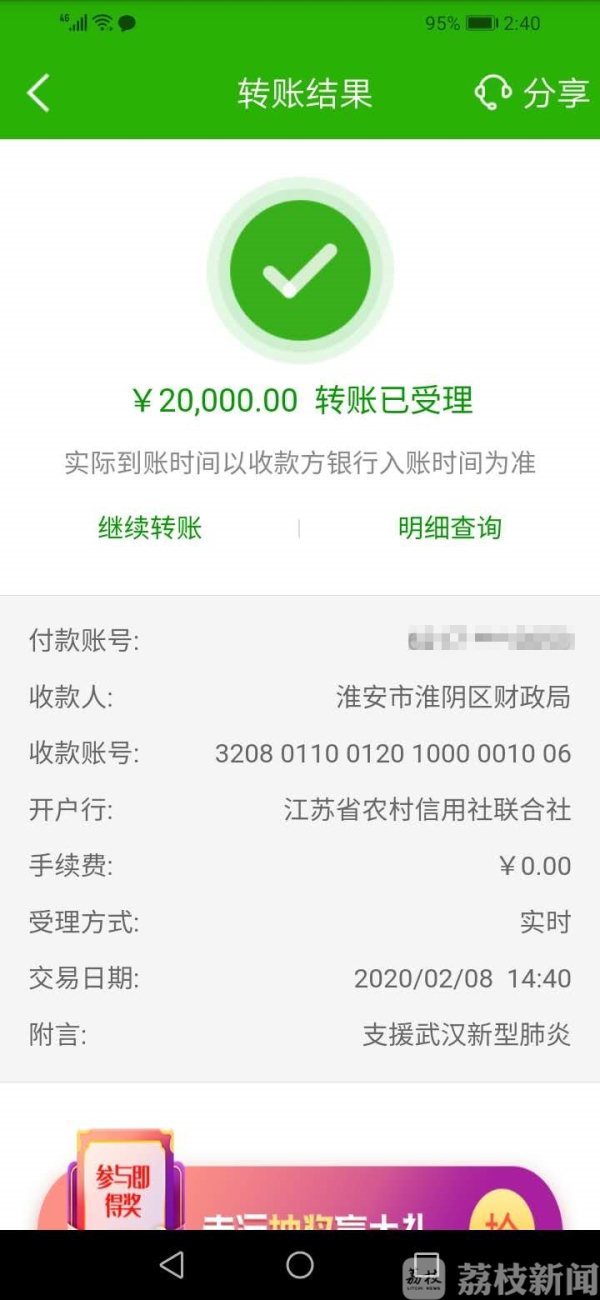Tap 分享 to share transfer result
Viewport: 600px width, 1300px height.
pyautogui.click(x=556, y=93)
